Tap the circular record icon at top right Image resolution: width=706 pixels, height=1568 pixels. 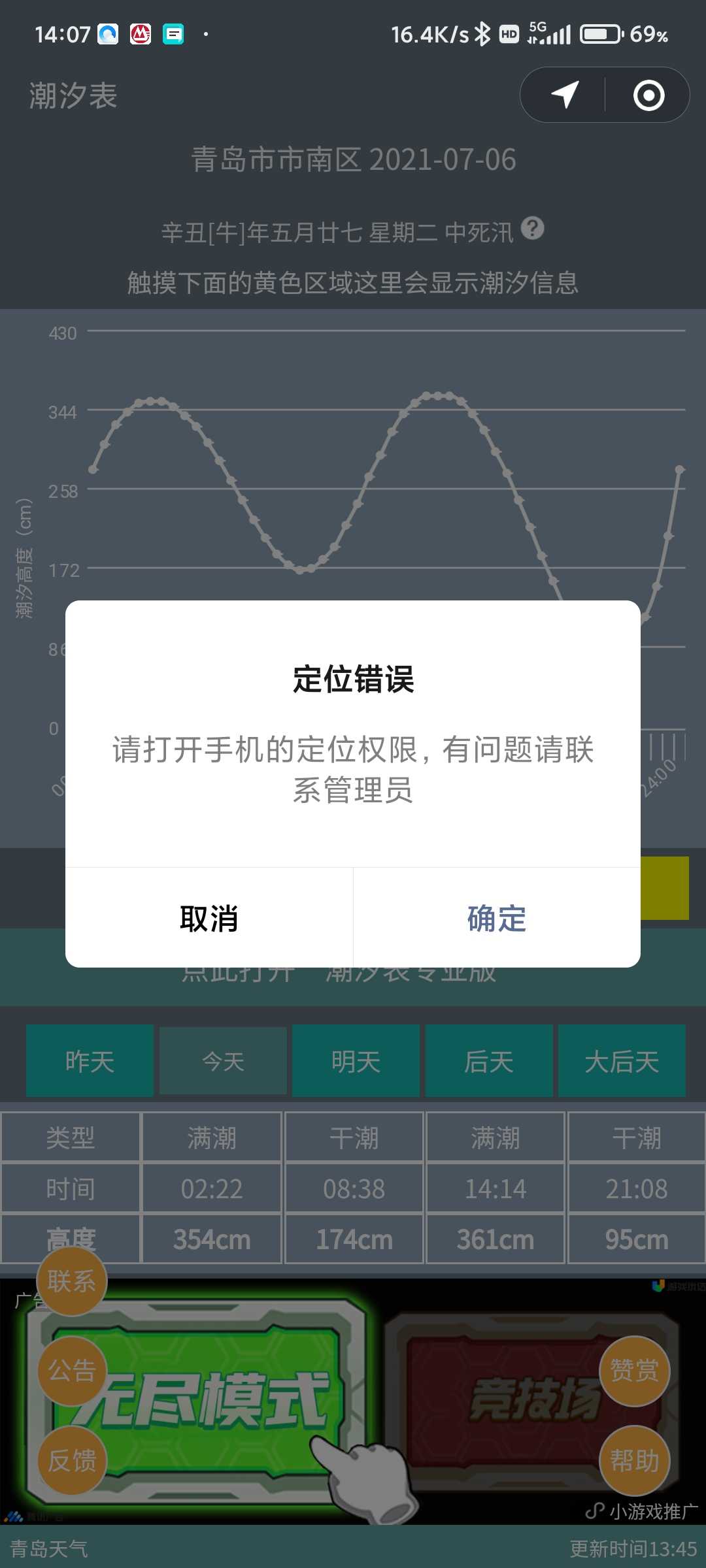pyautogui.click(x=648, y=95)
